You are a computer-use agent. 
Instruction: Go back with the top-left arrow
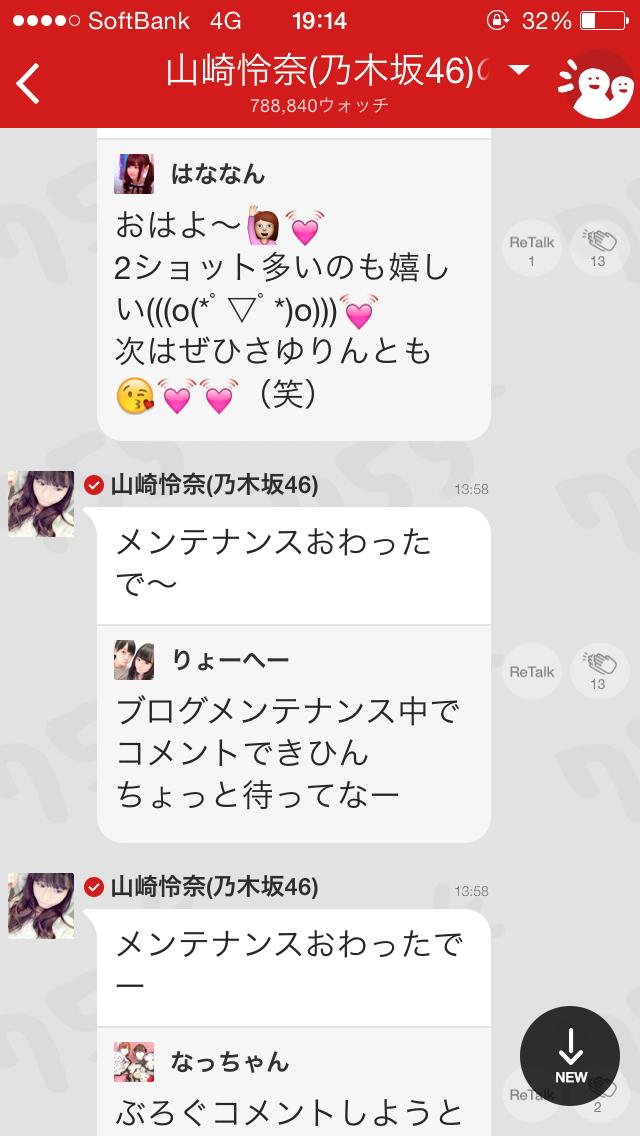pyautogui.click(x=29, y=83)
